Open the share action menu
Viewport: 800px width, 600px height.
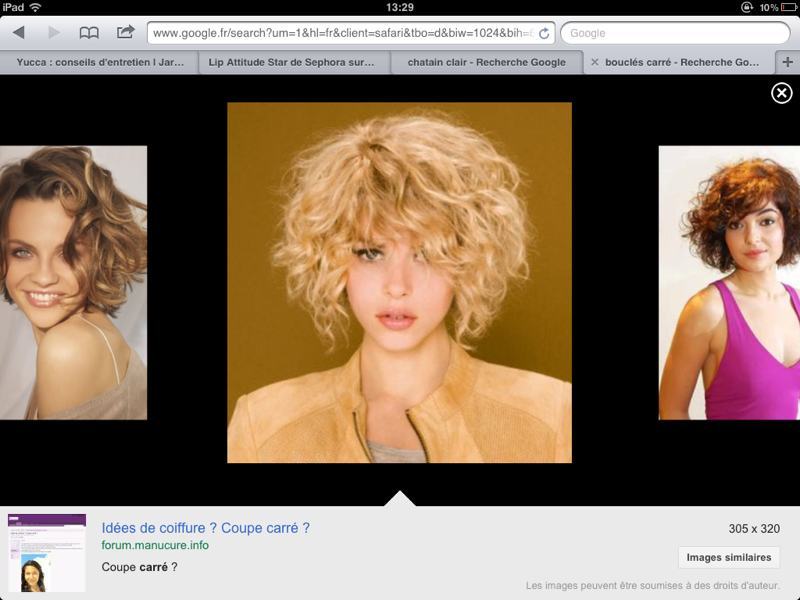click(125, 33)
